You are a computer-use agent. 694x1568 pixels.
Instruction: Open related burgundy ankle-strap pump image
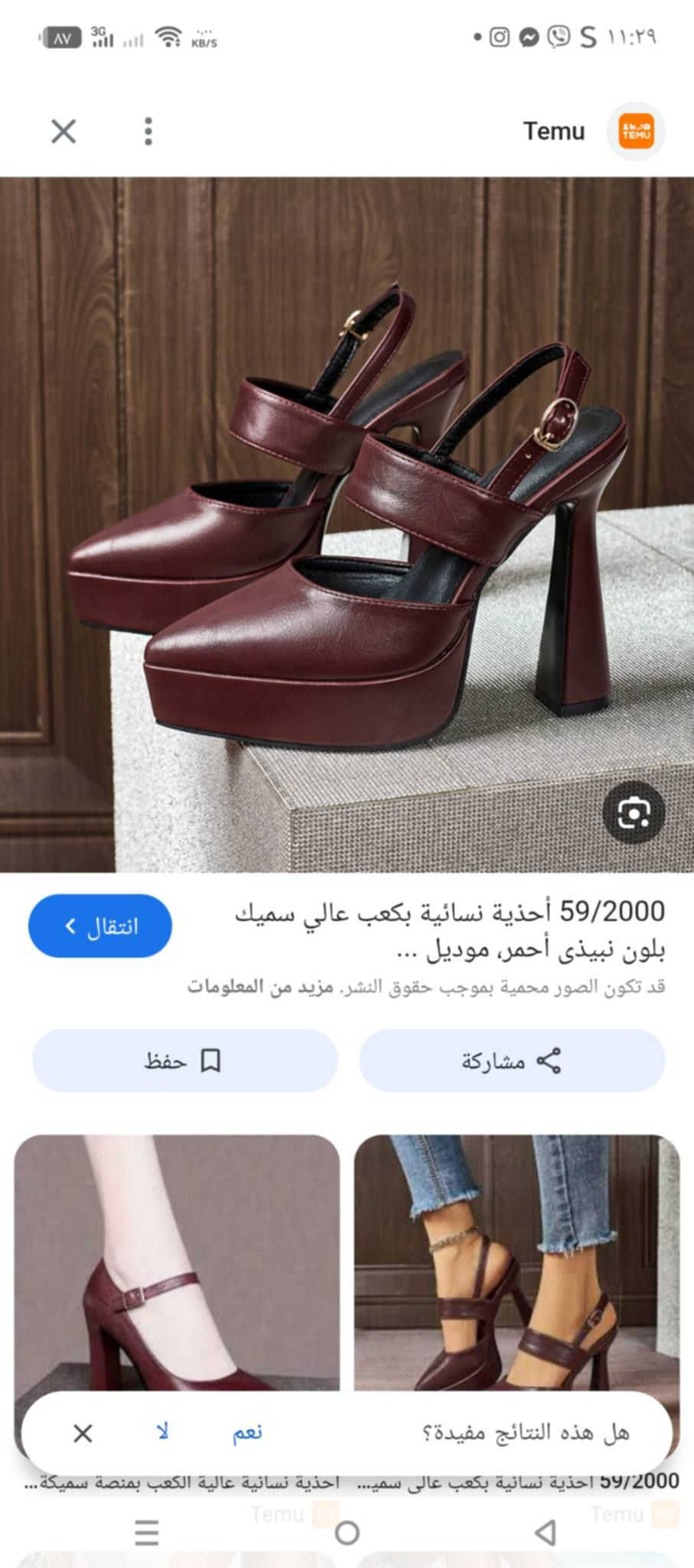point(177,1263)
